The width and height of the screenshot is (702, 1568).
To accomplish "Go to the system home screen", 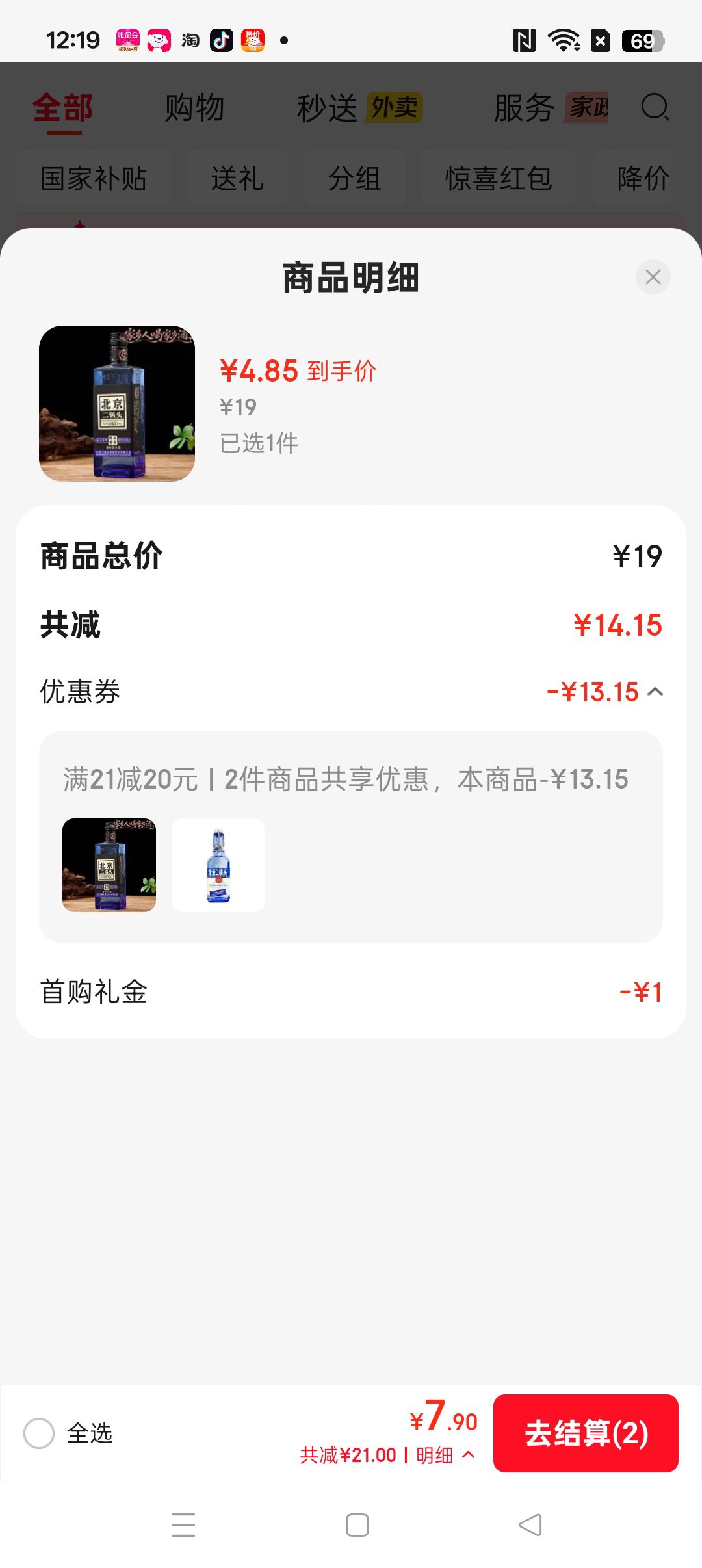I will [x=357, y=1525].
